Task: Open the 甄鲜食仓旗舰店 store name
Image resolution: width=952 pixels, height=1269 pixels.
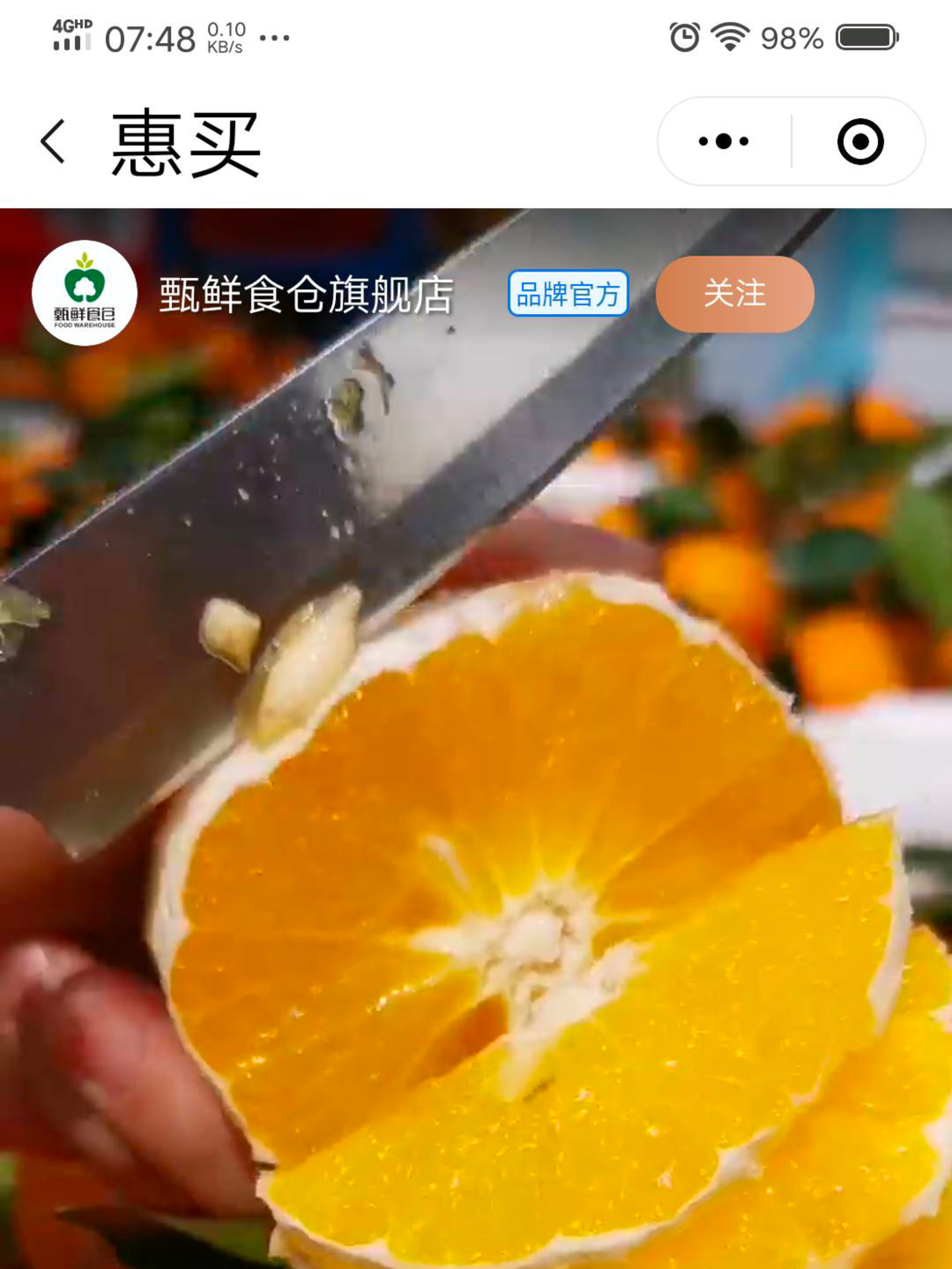Action: tap(306, 295)
